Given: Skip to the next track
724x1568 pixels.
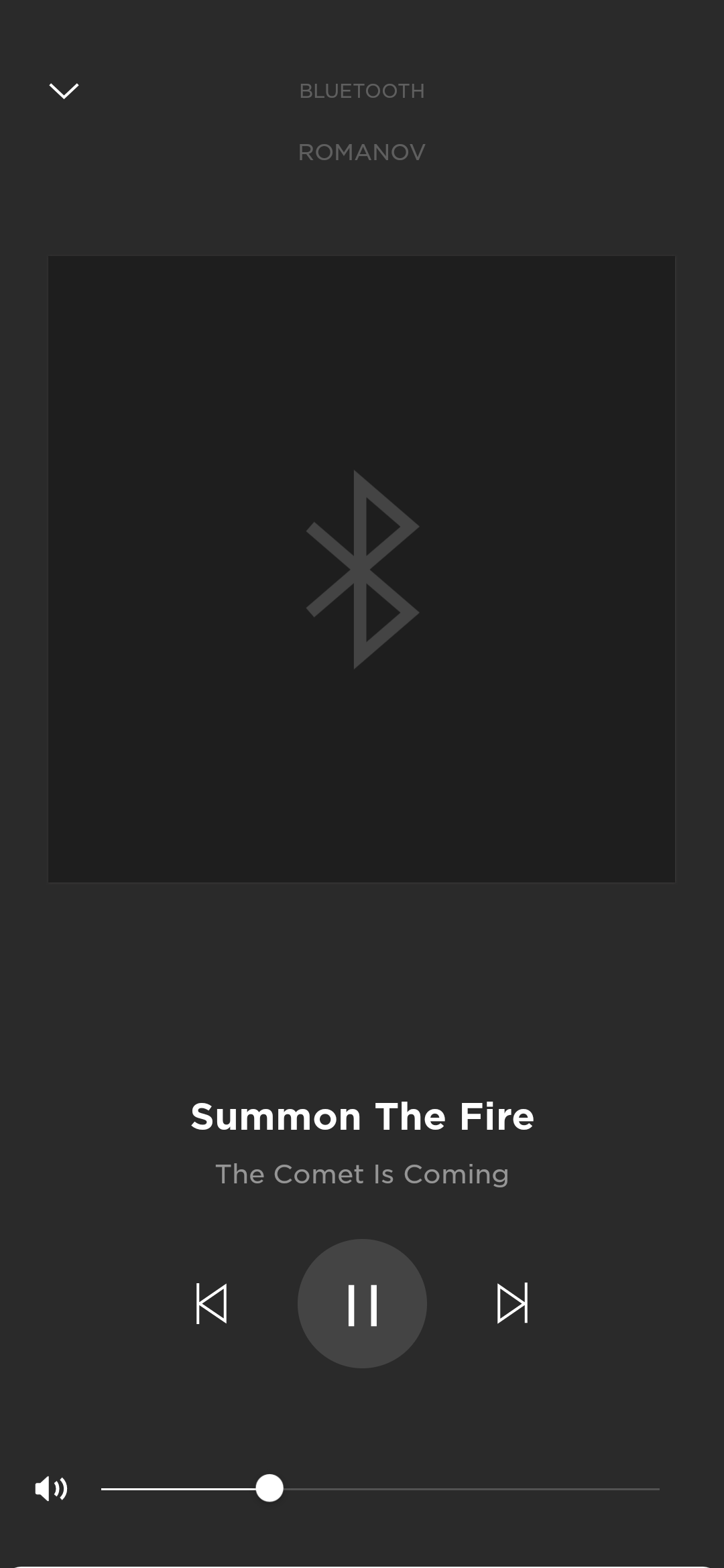Looking at the screenshot, I should 513,1303.
